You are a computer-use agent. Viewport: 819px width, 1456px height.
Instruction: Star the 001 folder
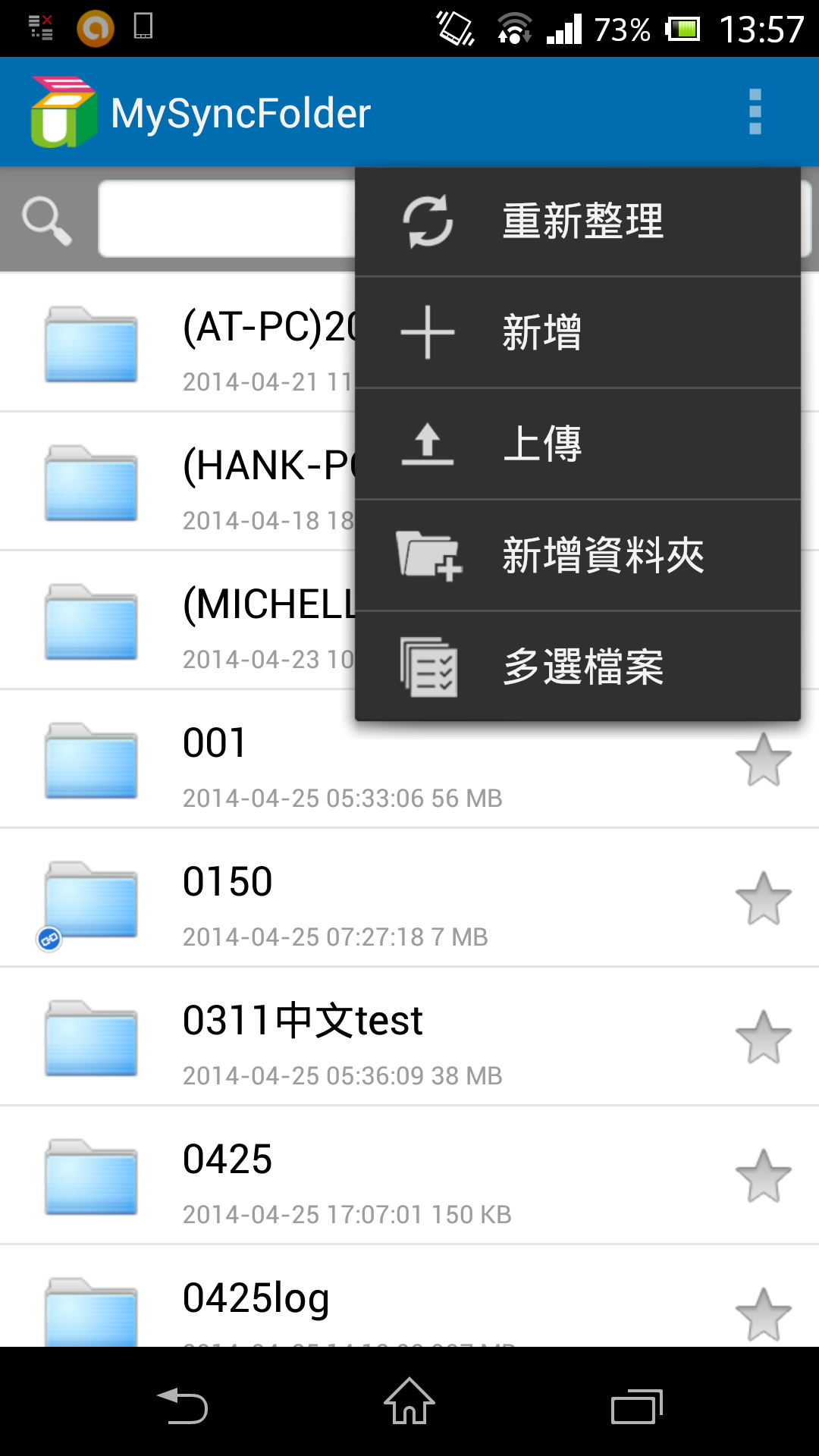[x=763, y=760]
